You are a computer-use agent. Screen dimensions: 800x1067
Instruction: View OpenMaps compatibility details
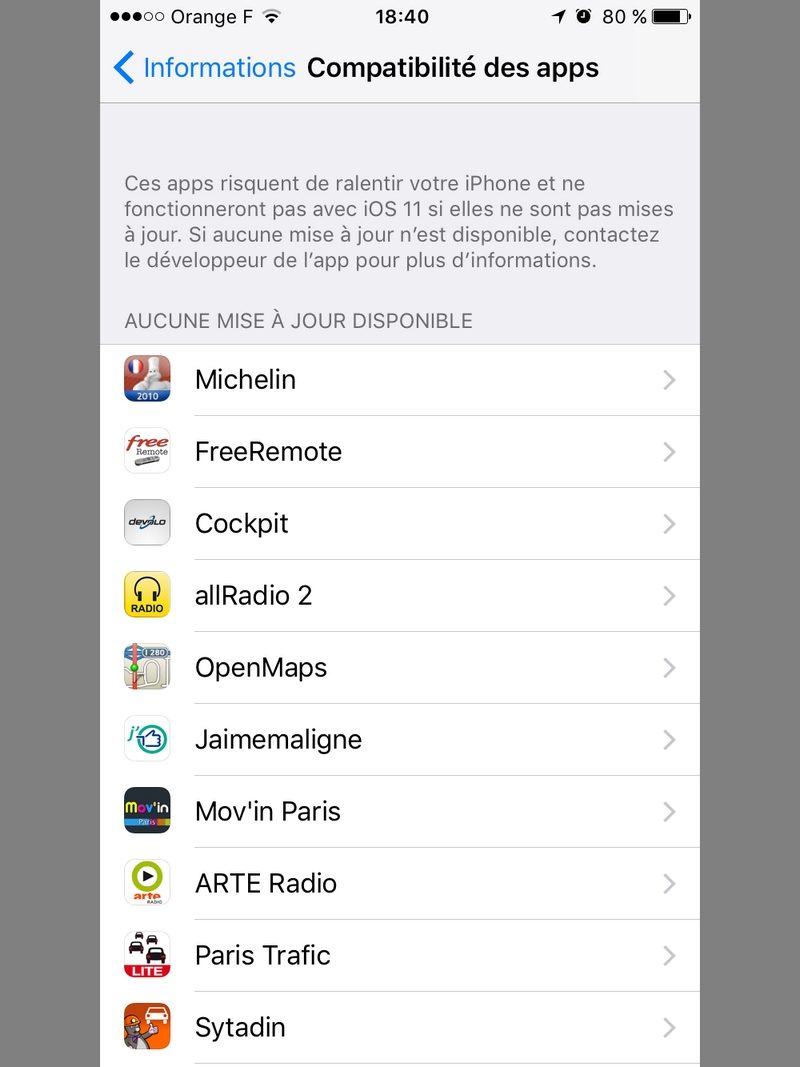point(400,668)
